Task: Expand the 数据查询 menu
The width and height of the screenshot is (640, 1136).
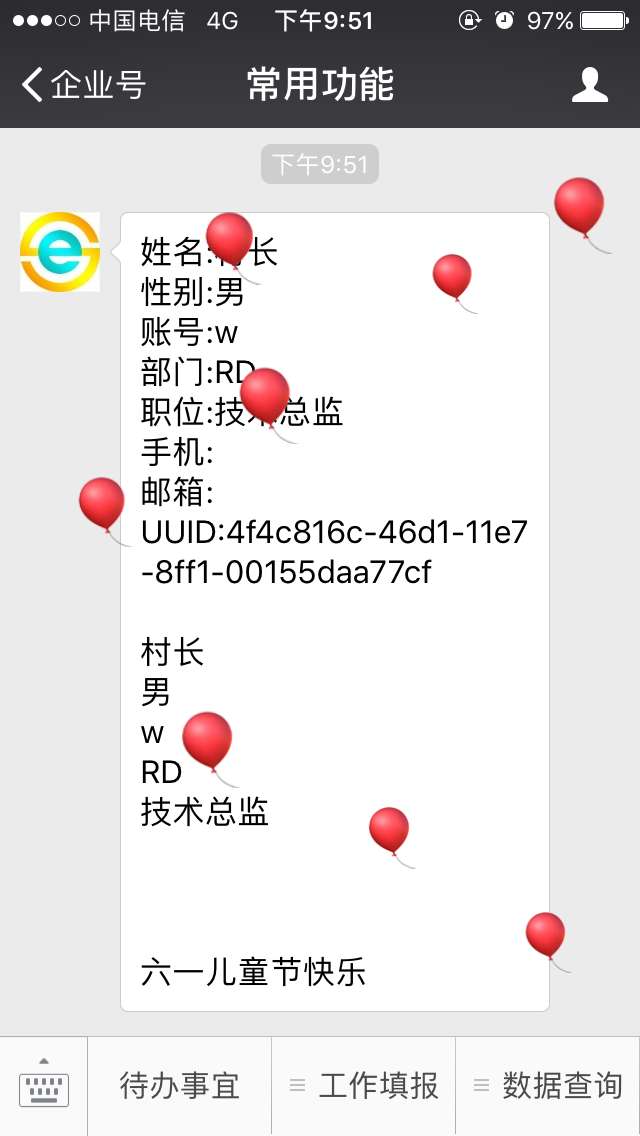Action: click(548, 1085)
